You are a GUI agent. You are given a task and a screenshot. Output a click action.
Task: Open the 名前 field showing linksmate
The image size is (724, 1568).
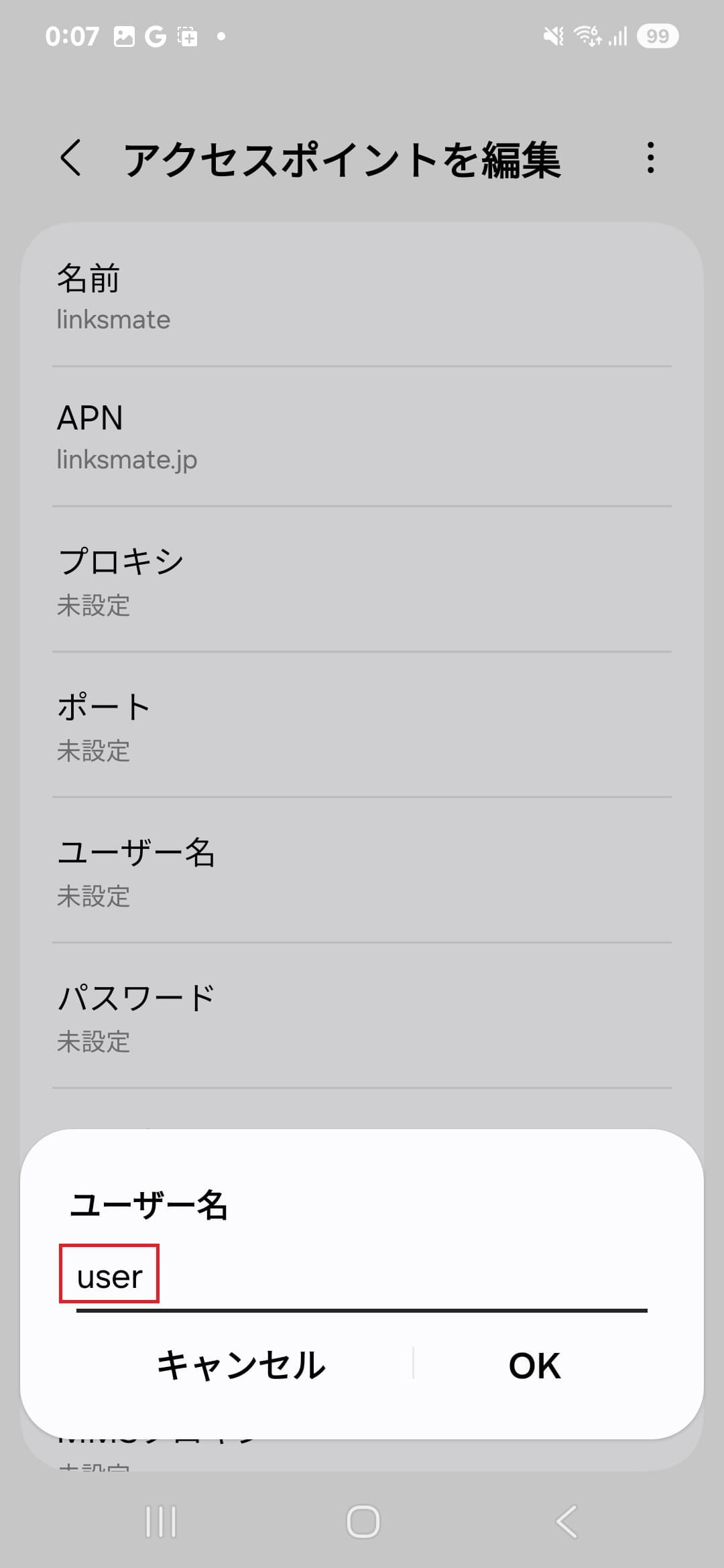(362, 297)
